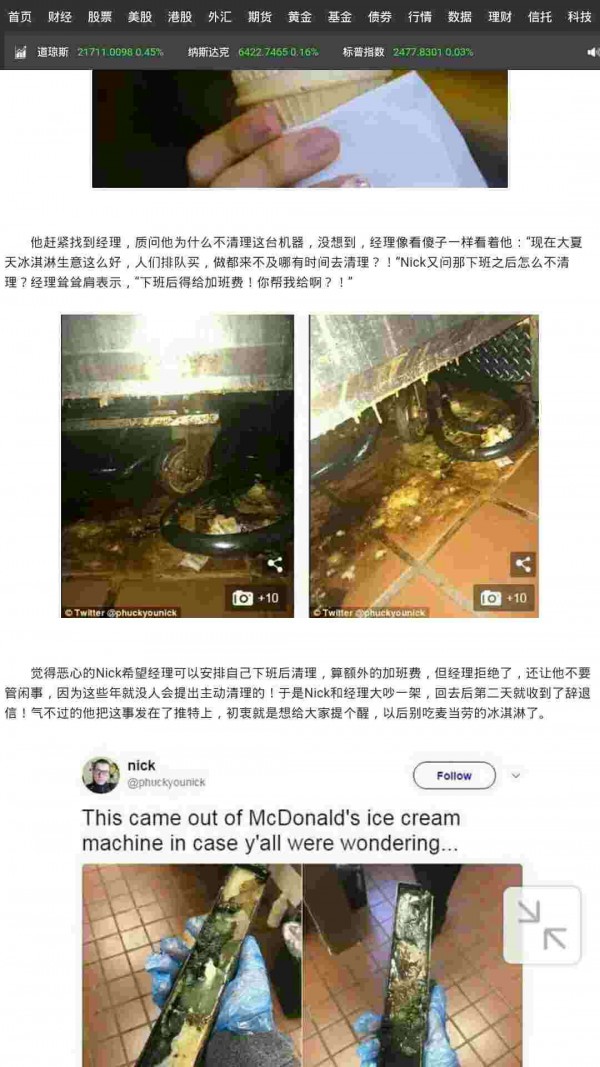
Task: Toggle the speaker icon in ticker bar
Action: click(593, 52)
